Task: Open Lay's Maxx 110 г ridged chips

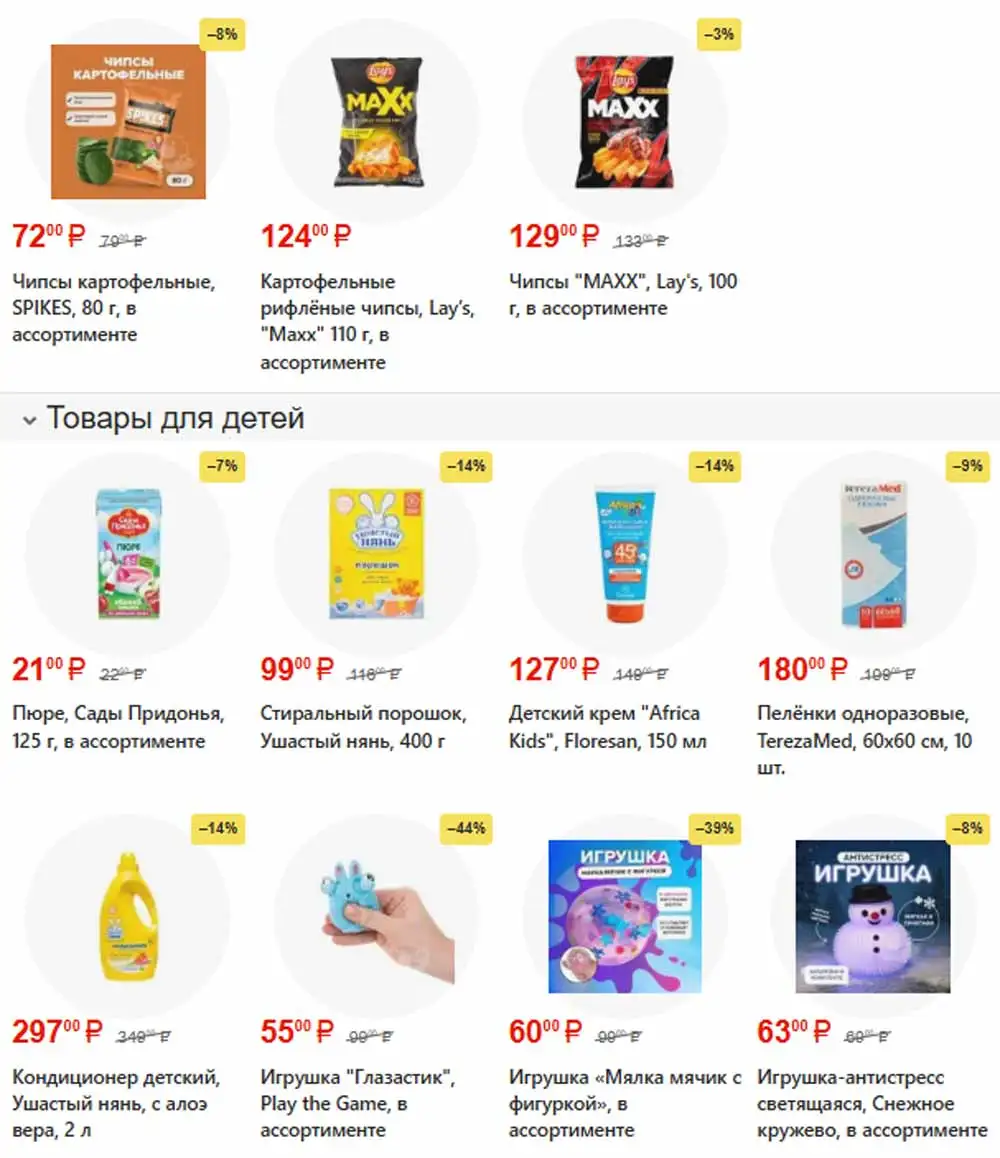Action: pyautogui.click(x=376, y=122)
